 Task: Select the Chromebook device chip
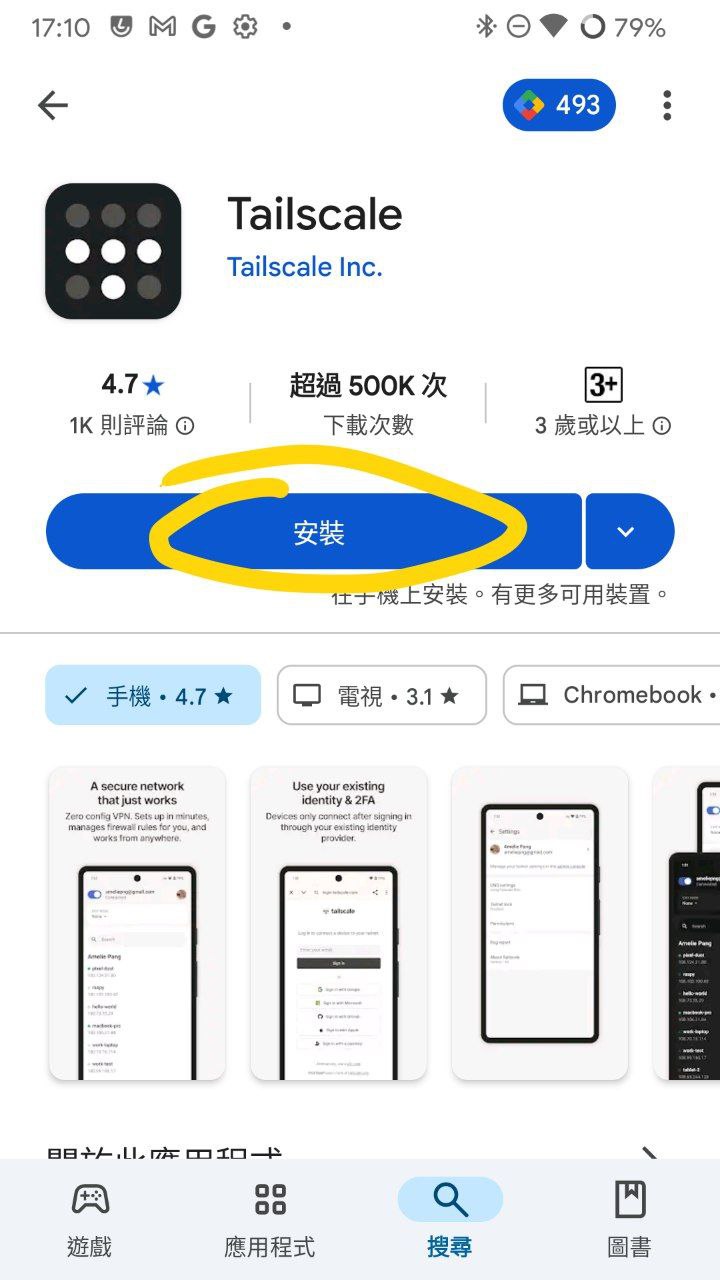click(x=611, y=695)
